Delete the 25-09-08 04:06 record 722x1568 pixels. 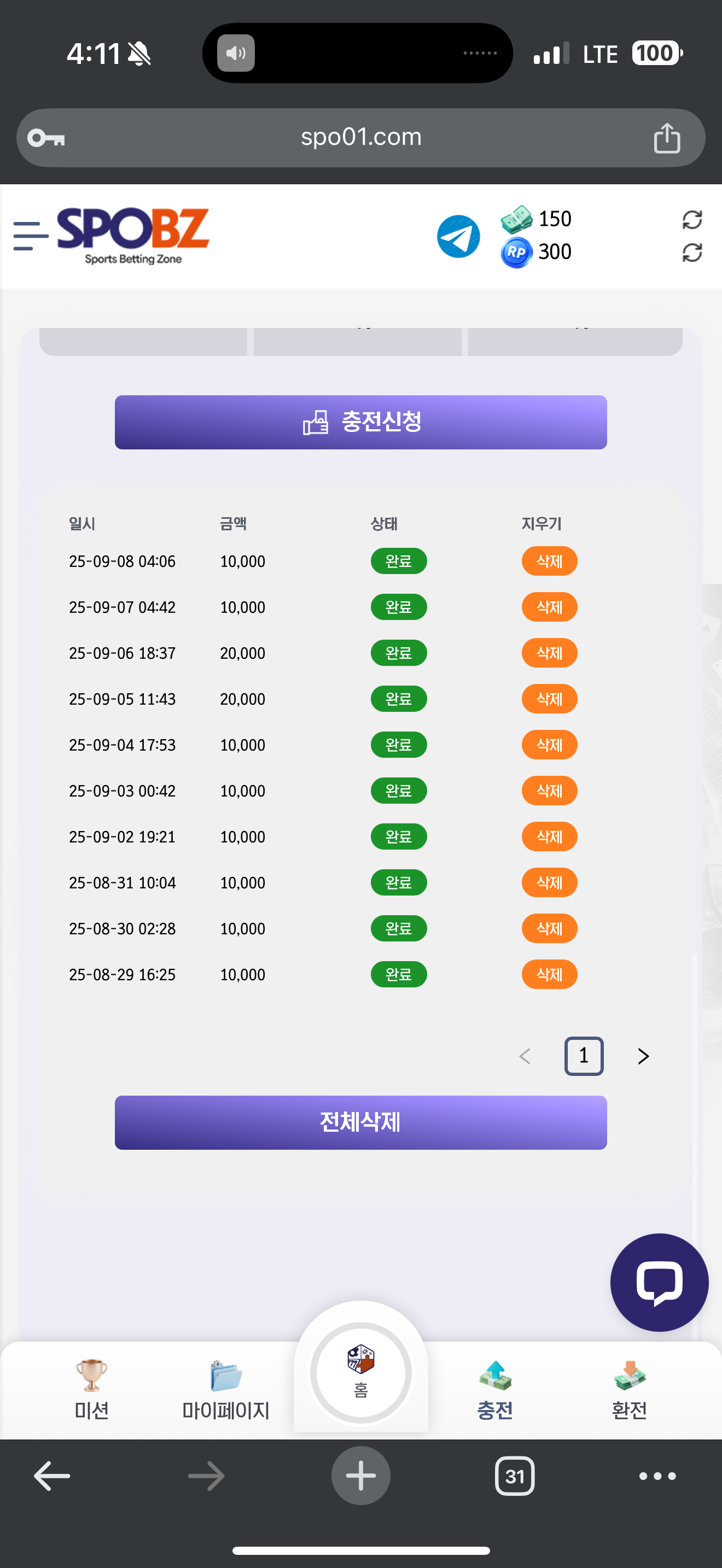[549, 561]
